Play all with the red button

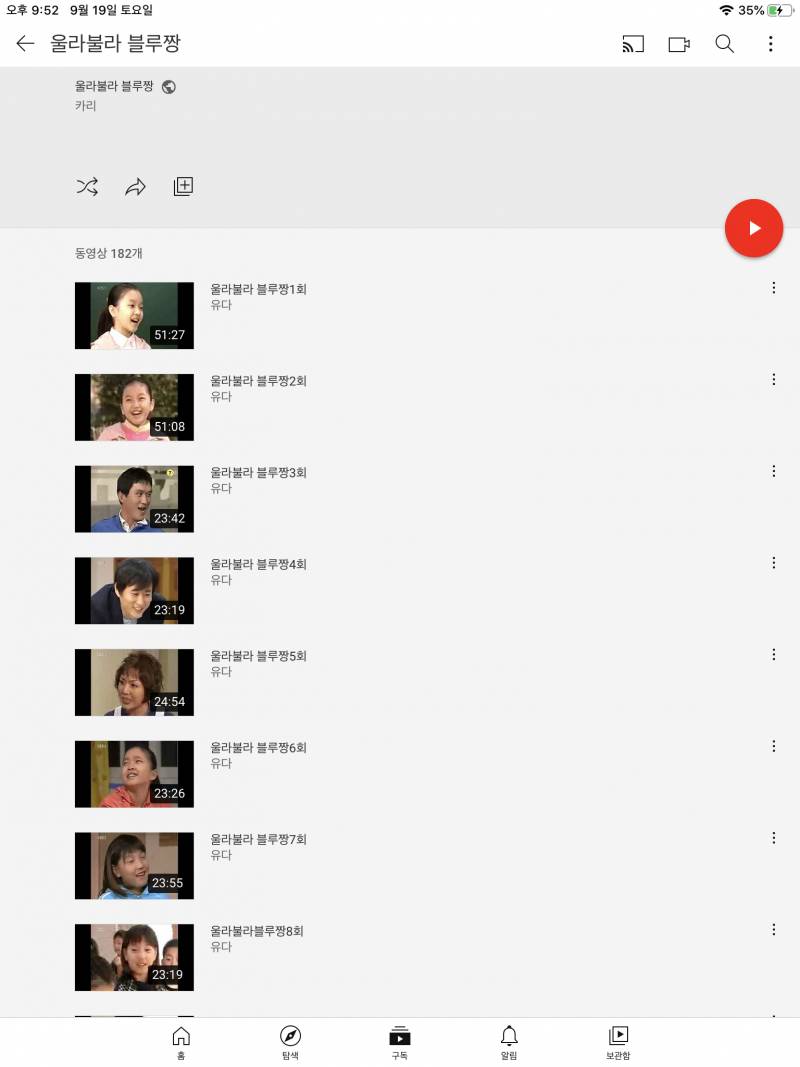tap(754, 228)
